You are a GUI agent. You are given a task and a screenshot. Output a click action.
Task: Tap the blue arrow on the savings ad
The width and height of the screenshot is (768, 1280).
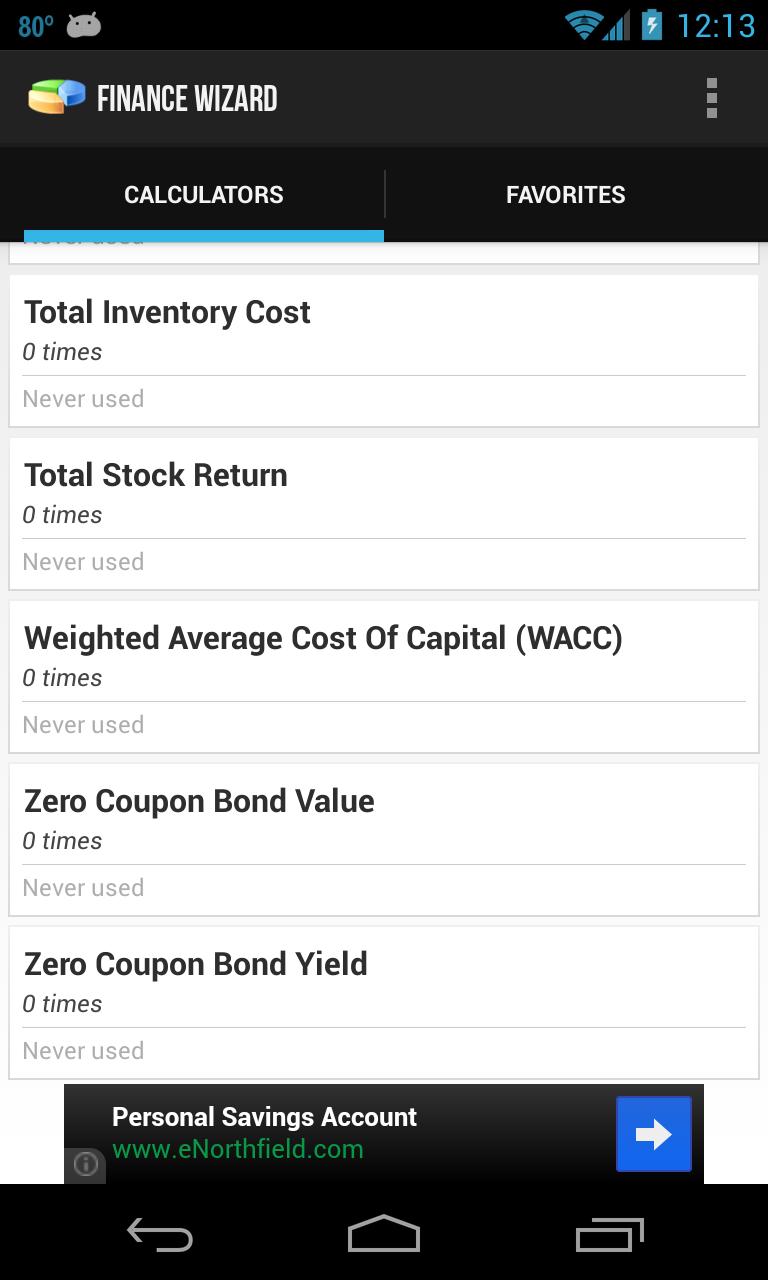tap(654, 1133)
